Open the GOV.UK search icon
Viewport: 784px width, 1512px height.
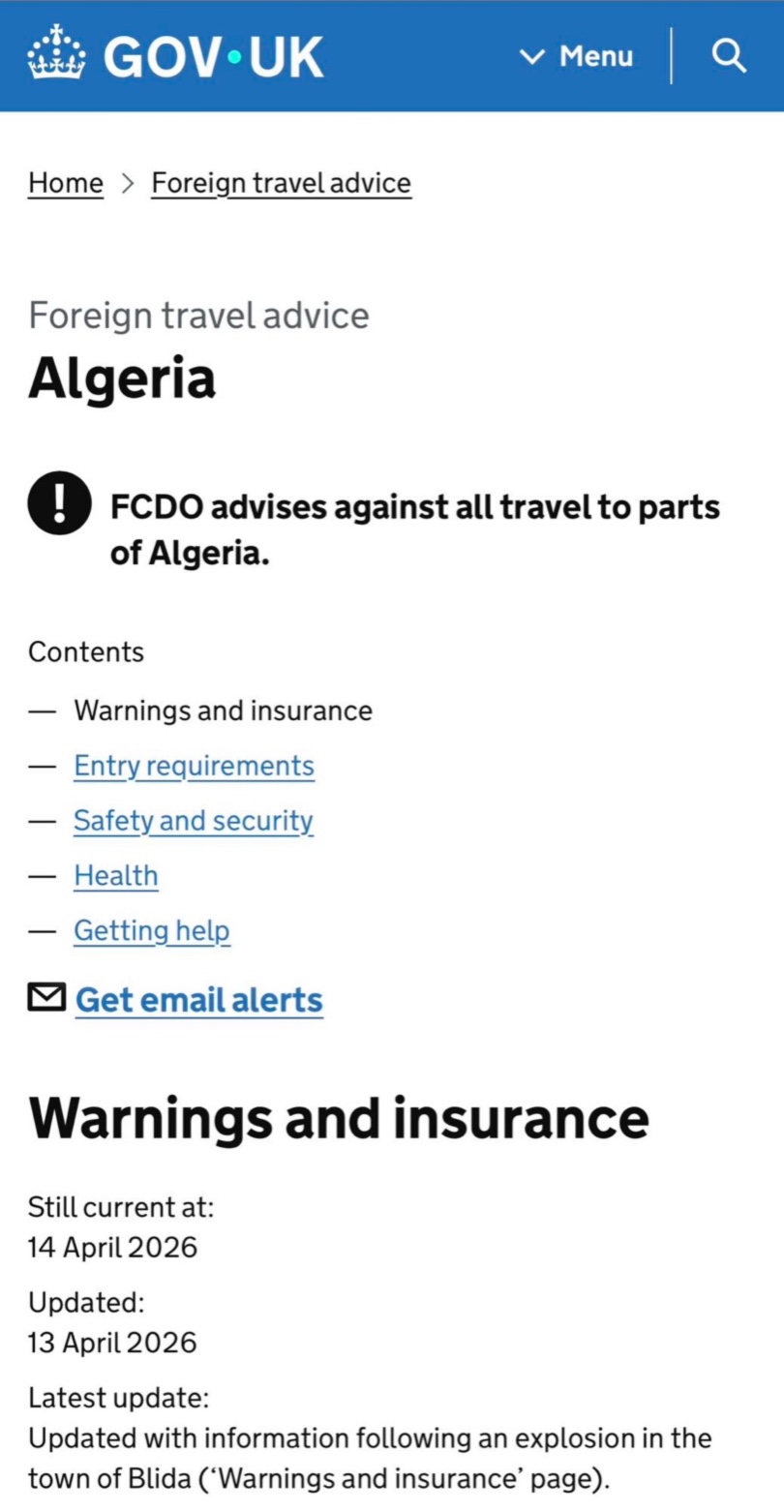pyautogui.click(x=729, y=56)
